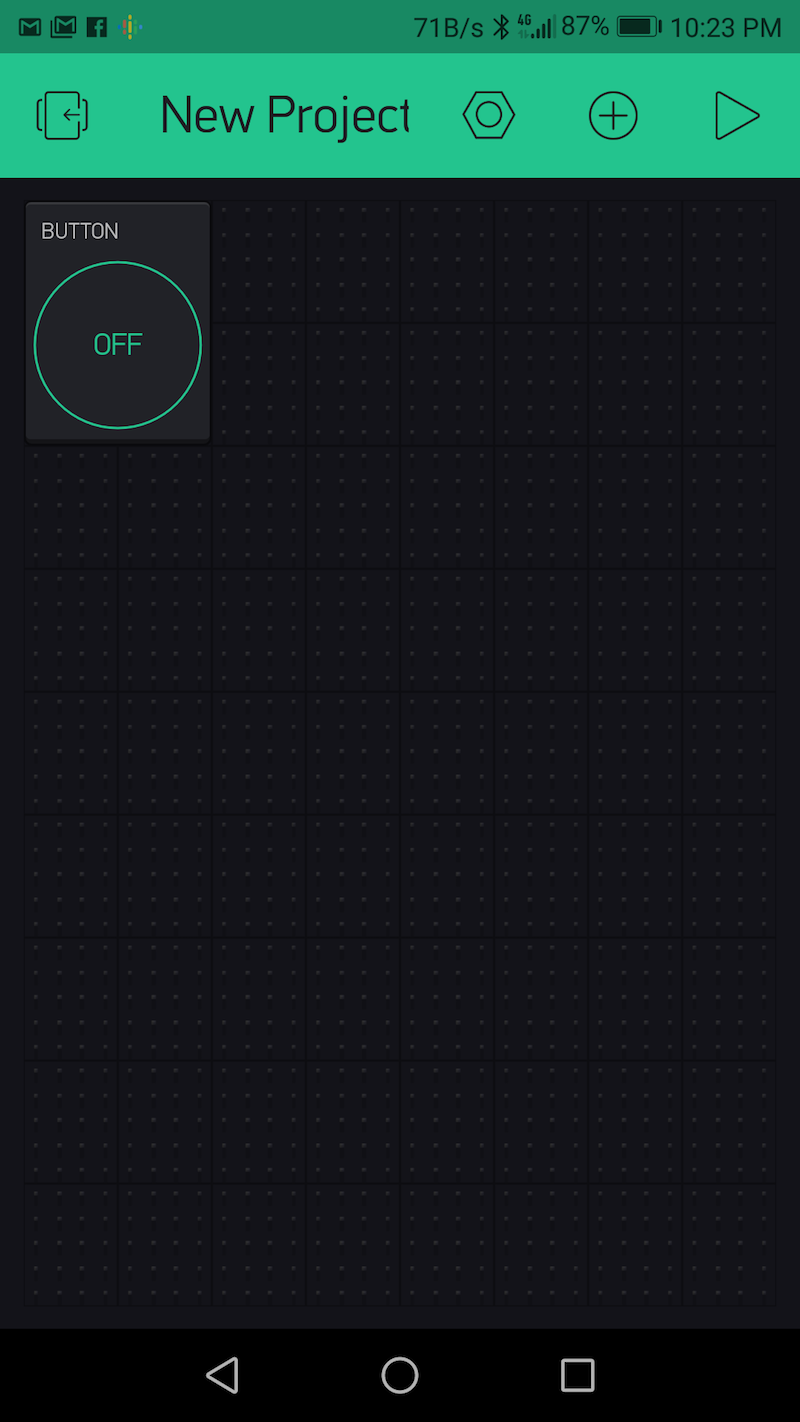The width and height of the screenshot is (800, 1422).
Task: Go back using system navigation bar
Action: click(x=222, y=1375)
